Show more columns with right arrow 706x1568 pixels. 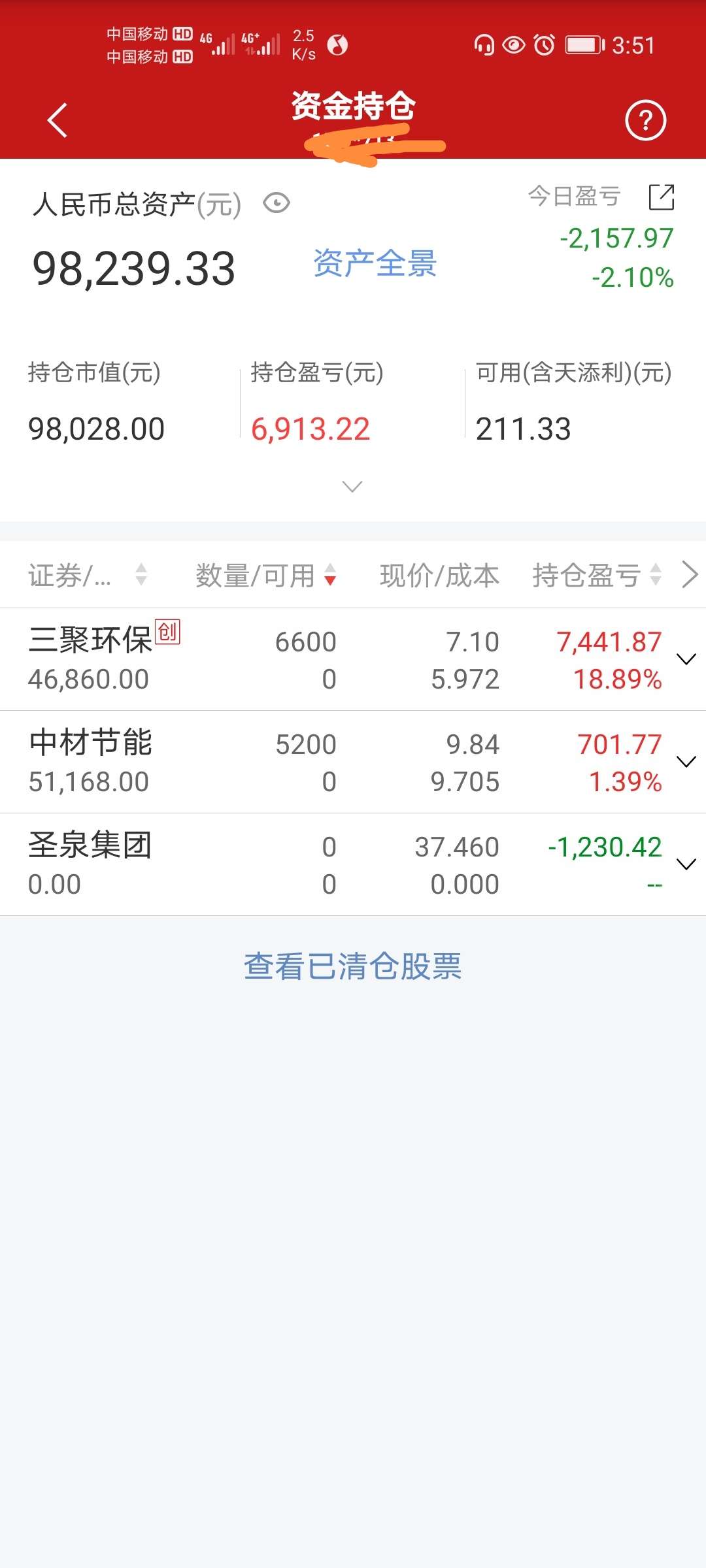coord(690,575)
